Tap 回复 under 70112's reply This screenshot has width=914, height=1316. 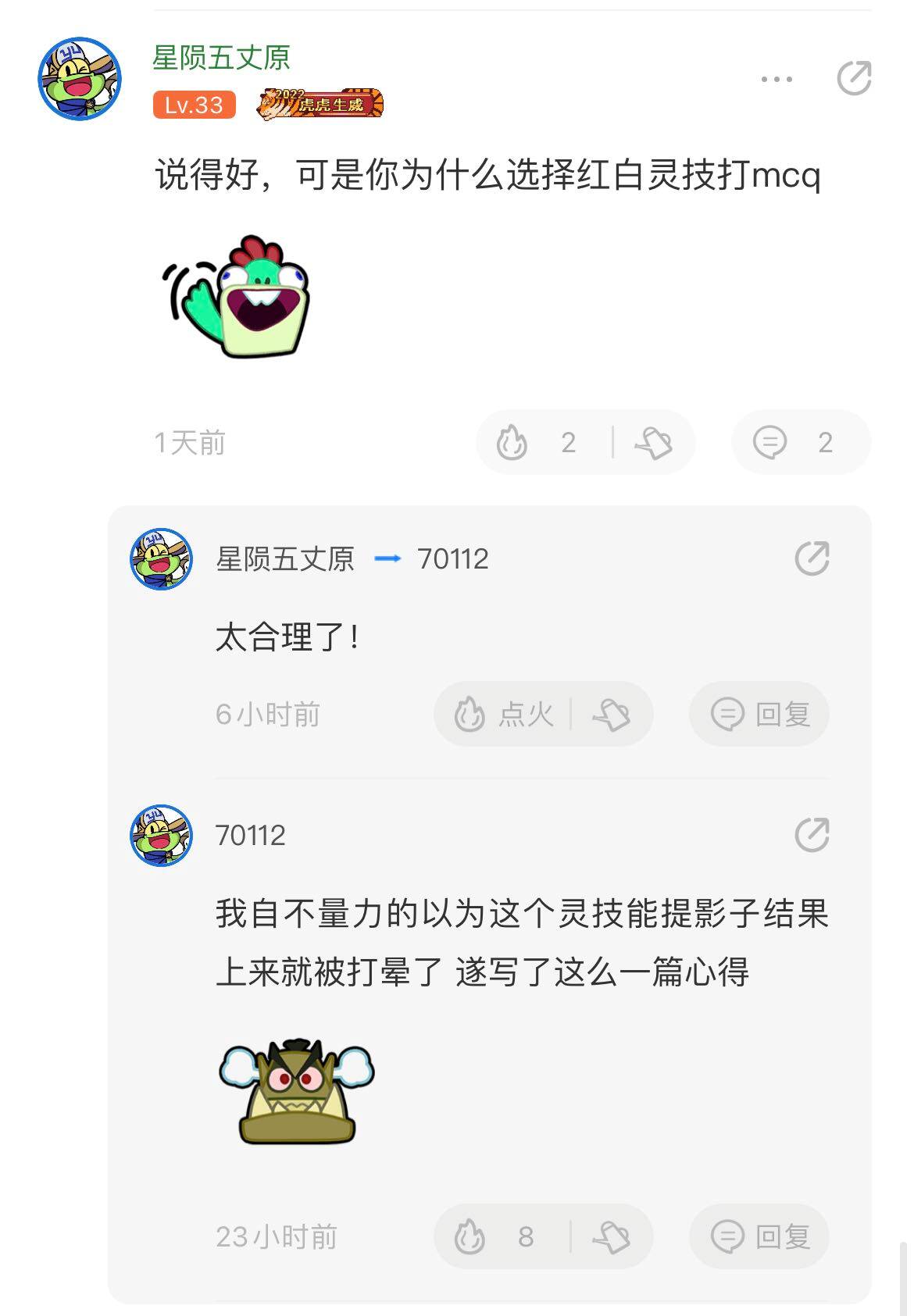tap(759, 1236)
